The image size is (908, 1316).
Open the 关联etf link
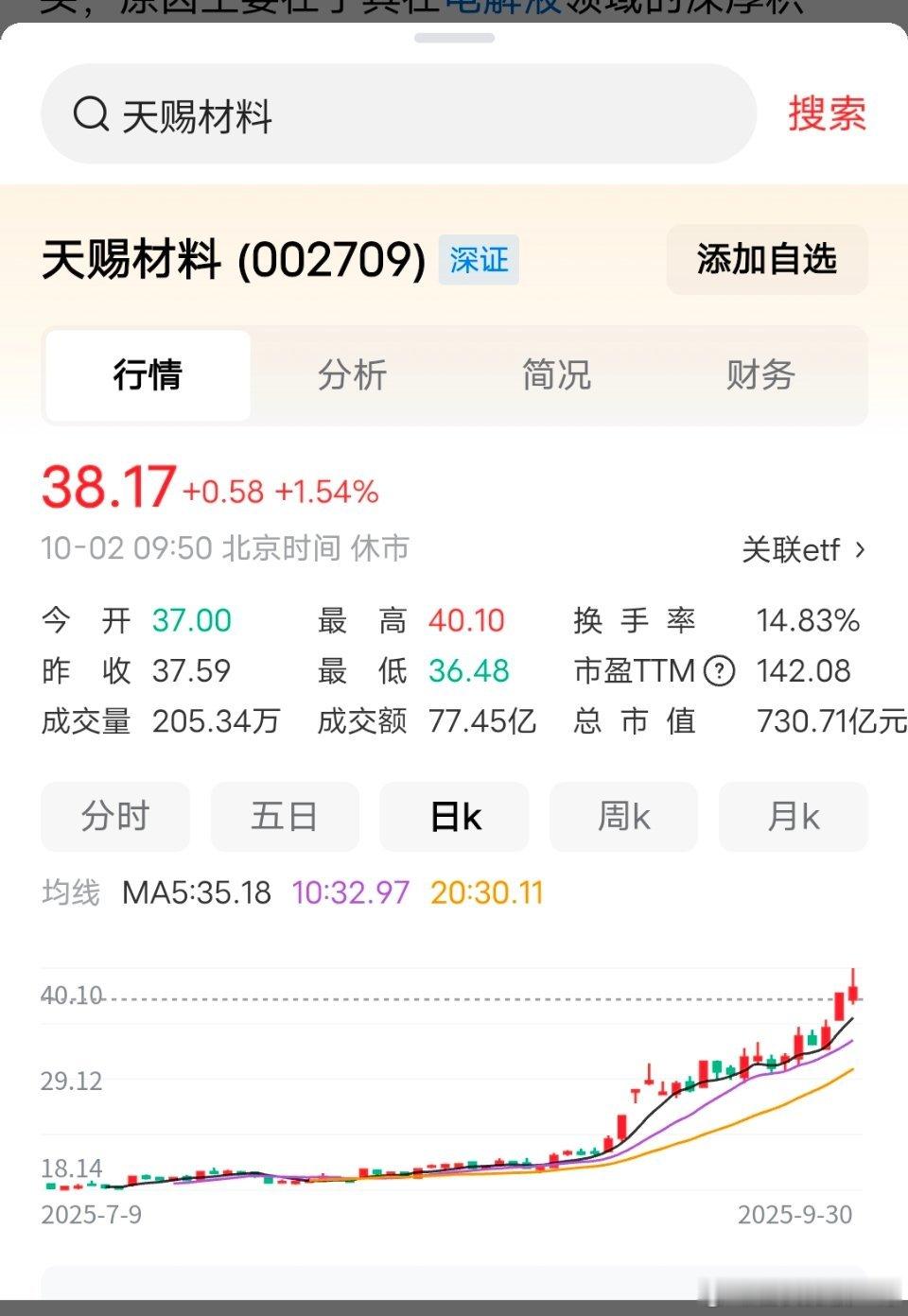pos(803,550)
